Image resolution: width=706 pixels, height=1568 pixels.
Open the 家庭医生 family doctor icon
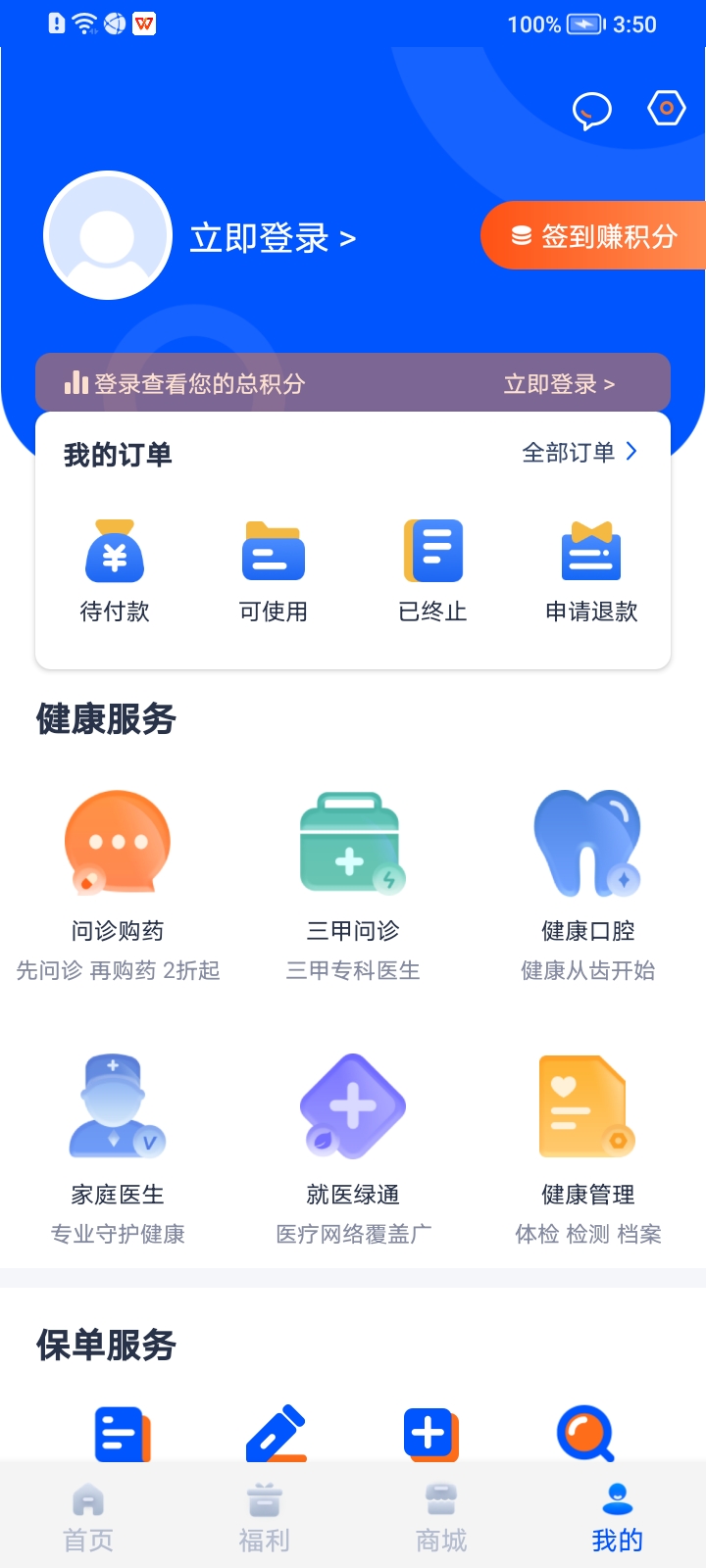click(118, 1105)
